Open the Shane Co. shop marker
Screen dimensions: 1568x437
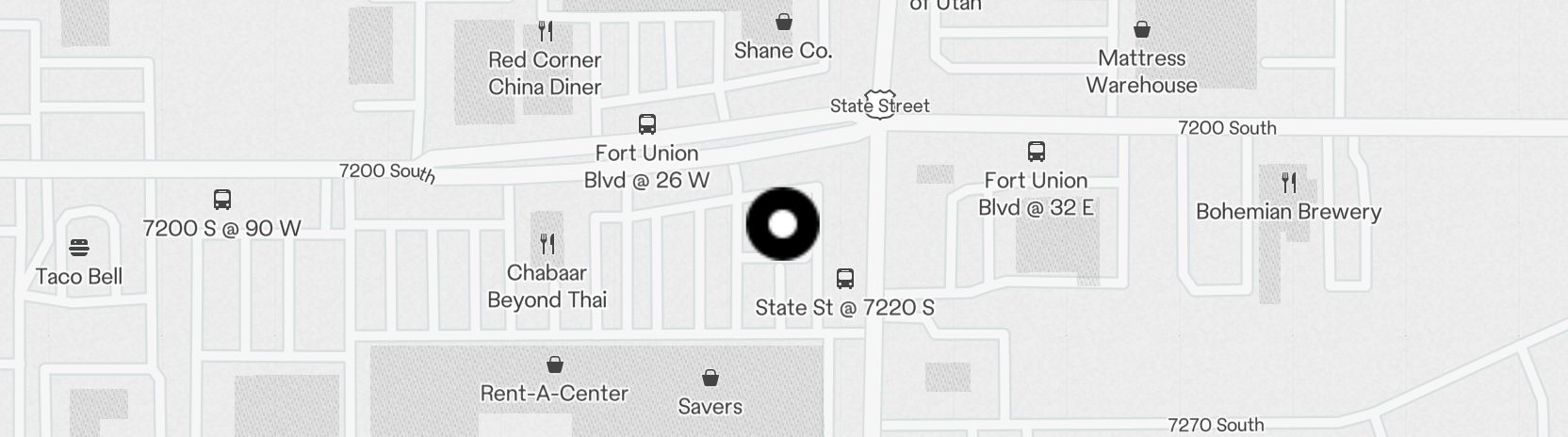coord(783,22)
